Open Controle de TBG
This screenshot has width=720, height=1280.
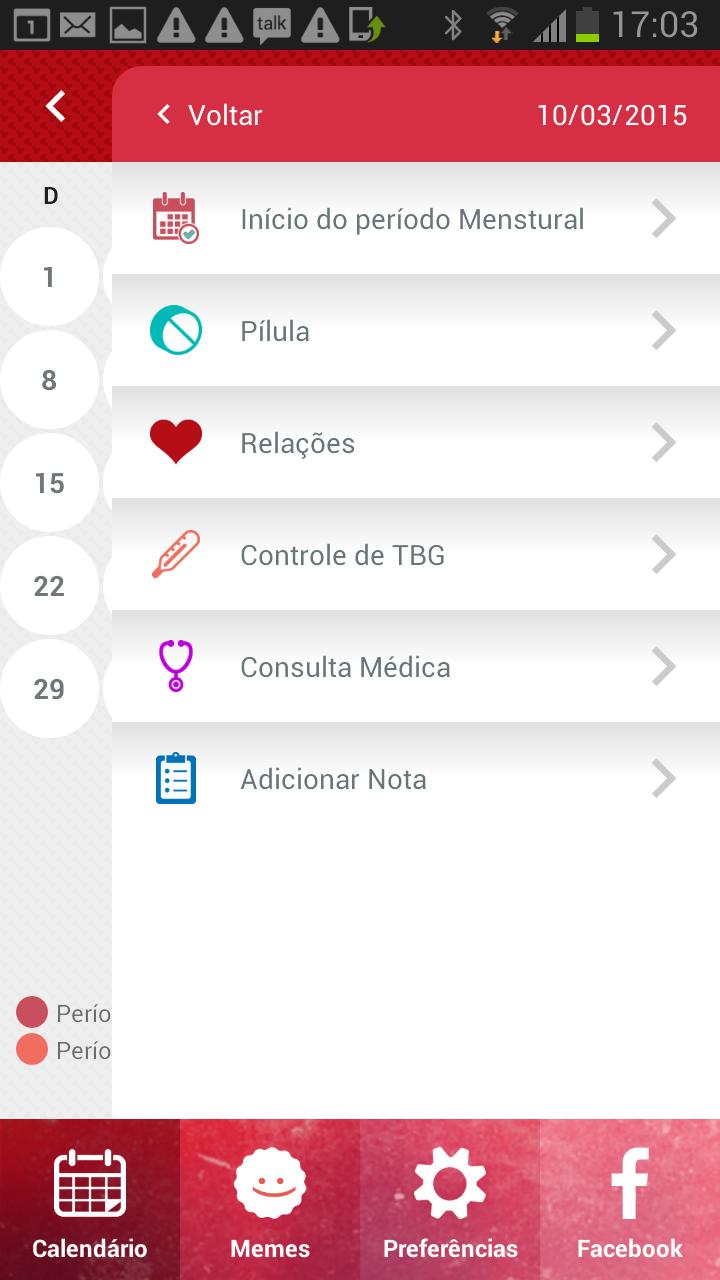(415, 555)
